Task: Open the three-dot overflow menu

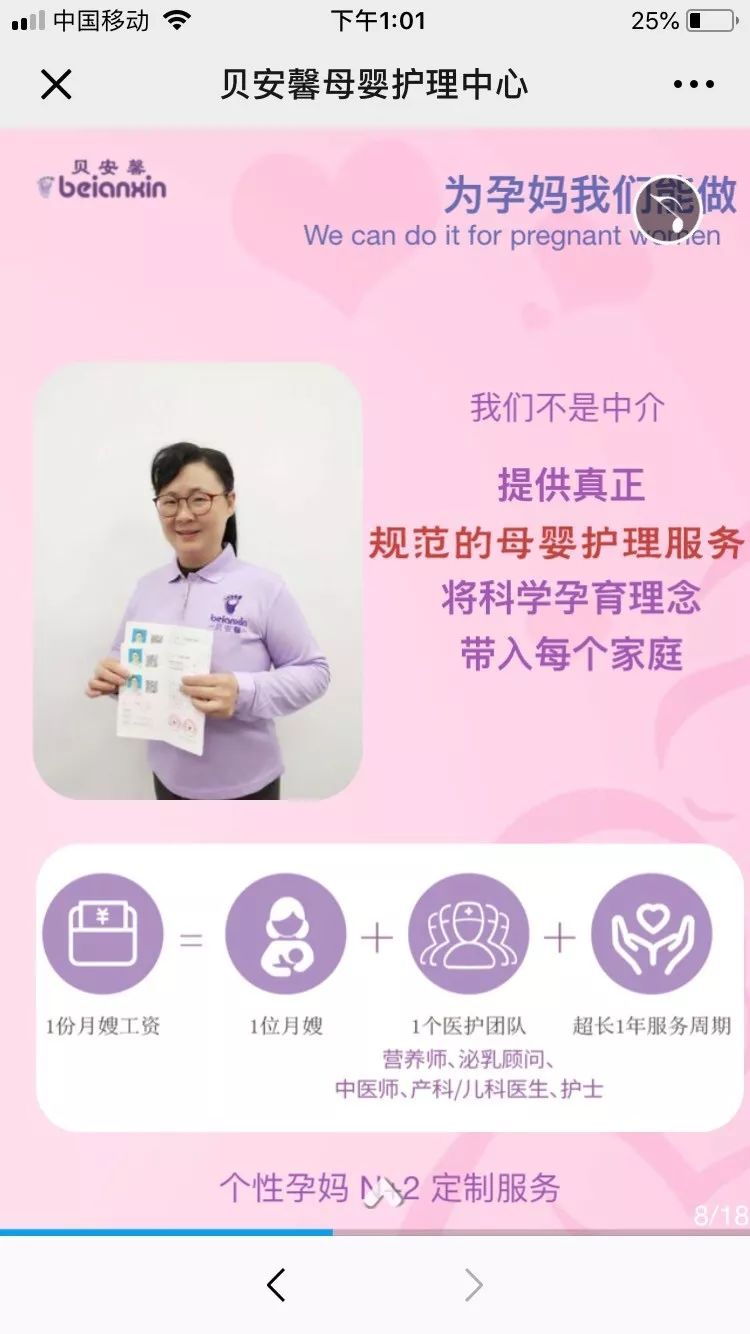Action: [x=693, y=84]
